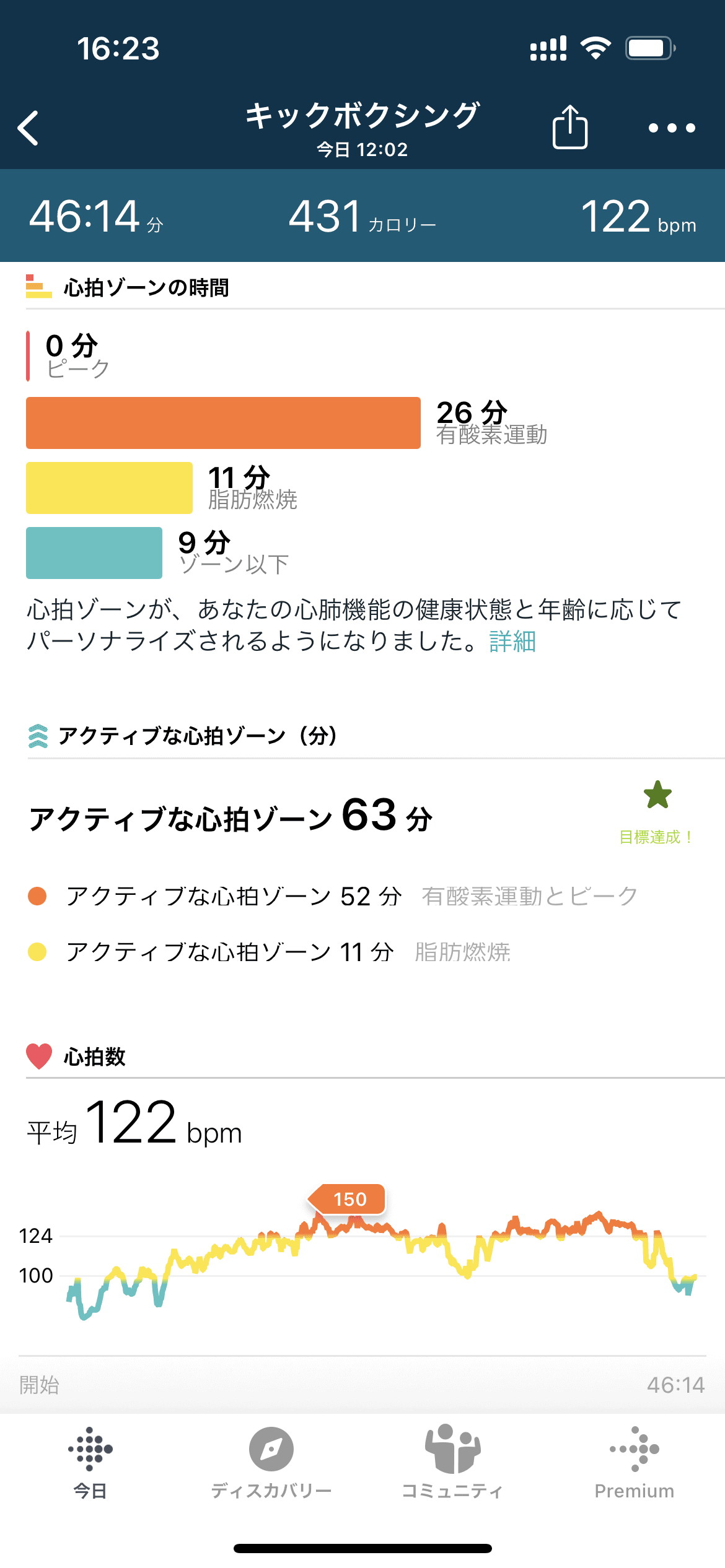Tap the heart icon beside 心拍数
The image size is (725, 1568).
pos(39,1057)
